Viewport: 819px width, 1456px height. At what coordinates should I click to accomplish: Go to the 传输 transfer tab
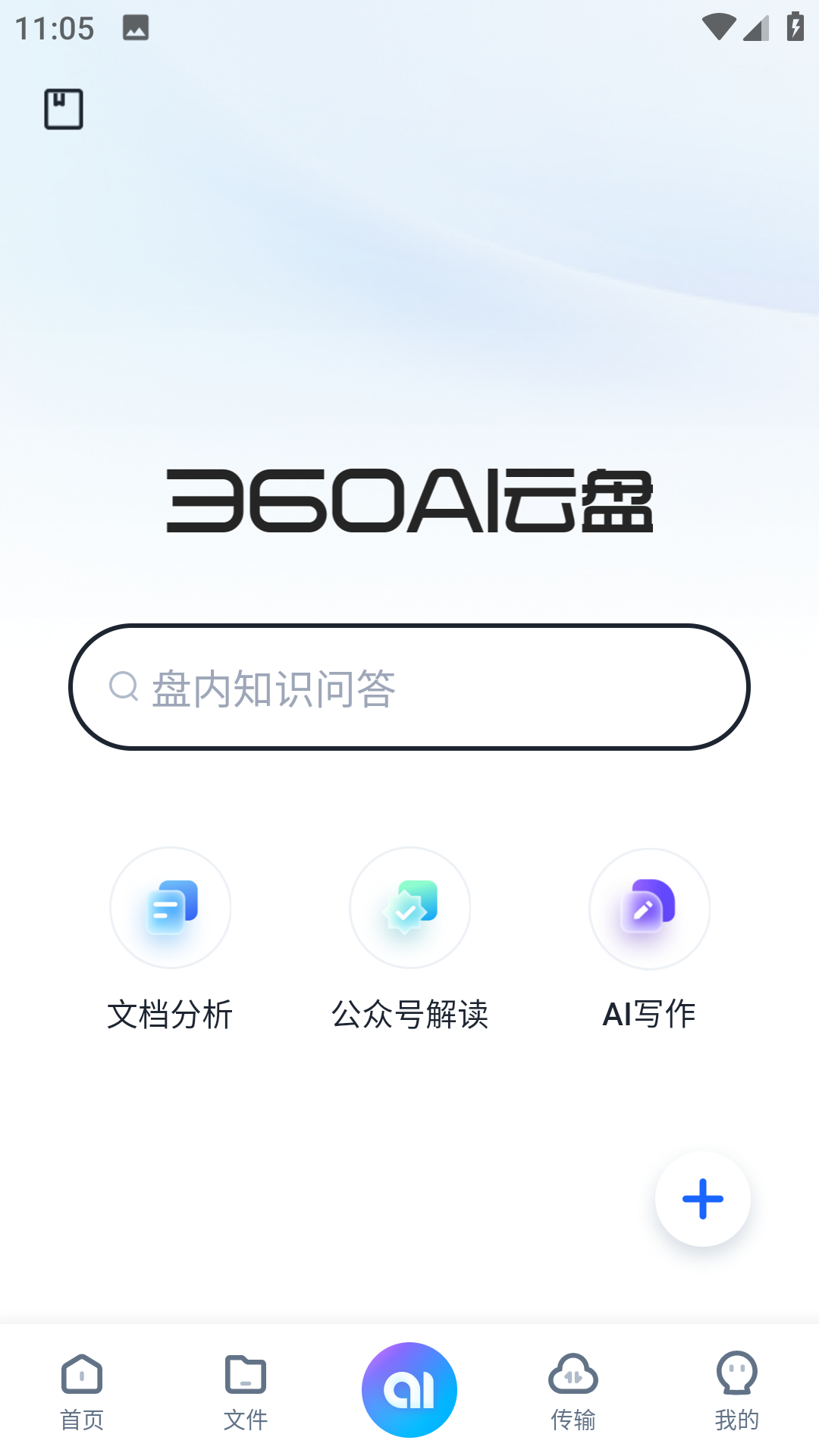[x=573, y=1391]
